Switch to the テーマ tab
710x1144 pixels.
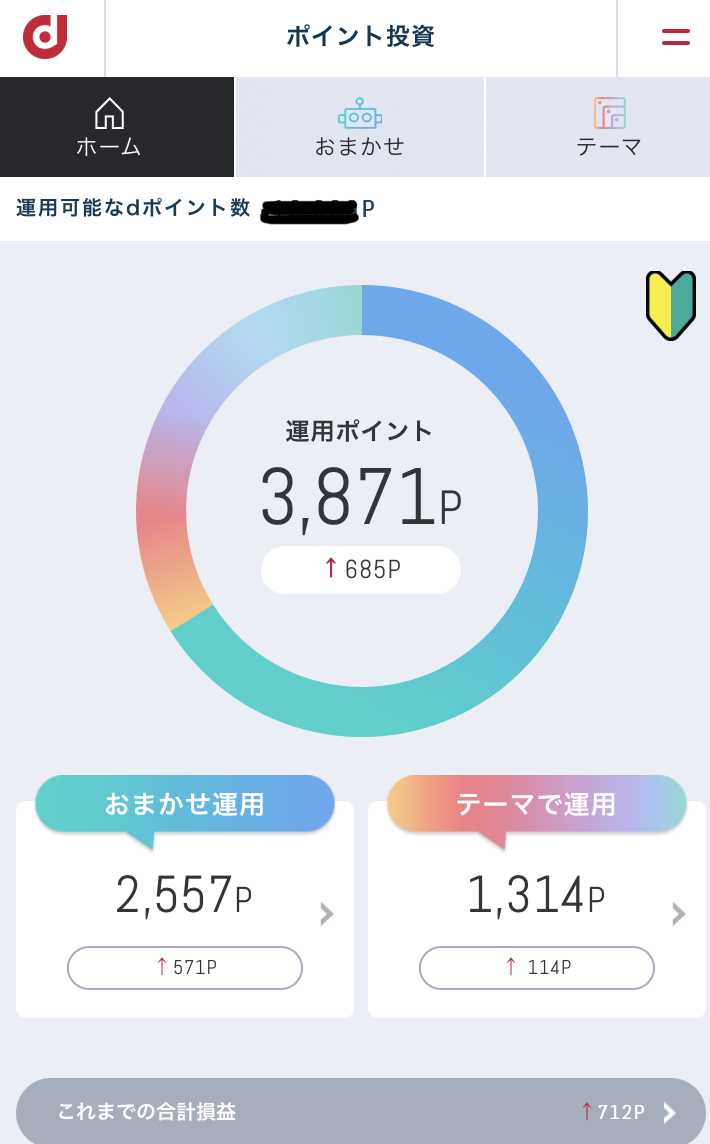coord(608,127)
